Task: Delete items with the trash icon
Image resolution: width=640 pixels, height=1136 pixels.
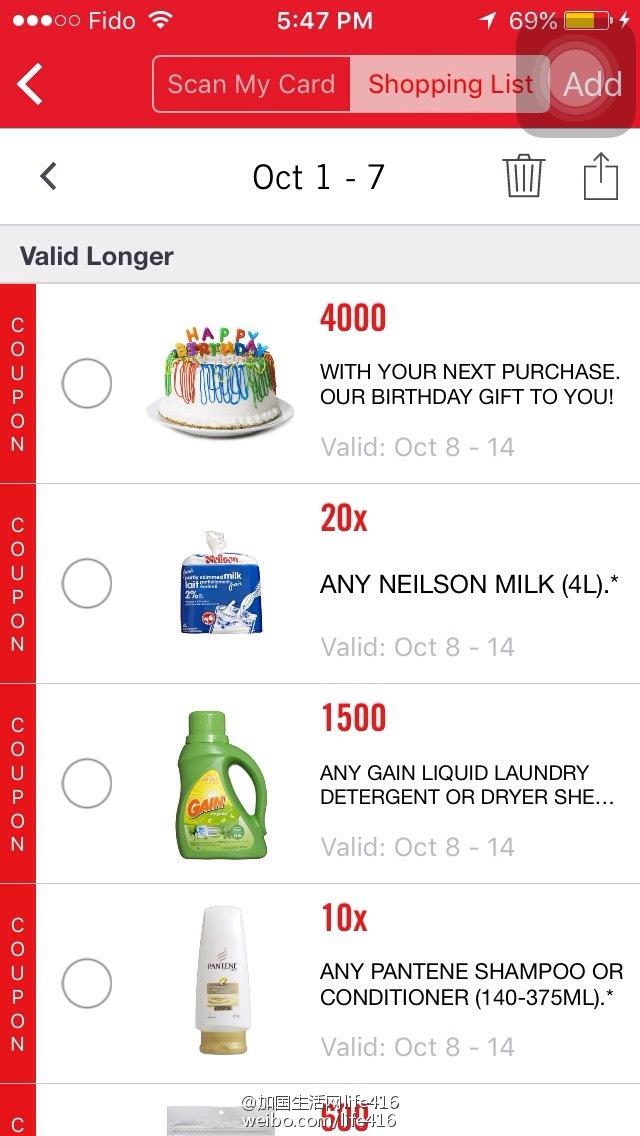Action: coord(523,177)
